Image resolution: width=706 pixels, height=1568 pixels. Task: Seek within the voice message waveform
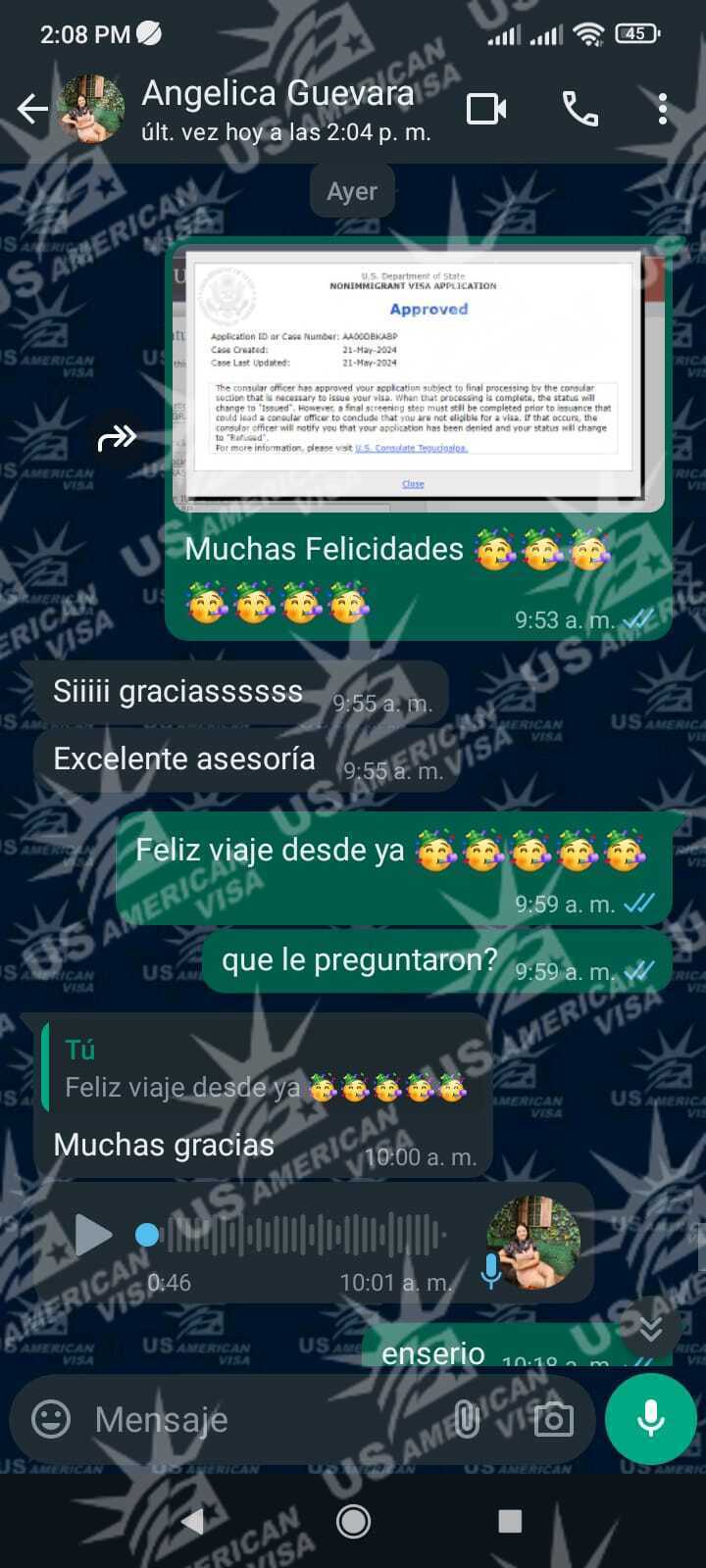304,1235
